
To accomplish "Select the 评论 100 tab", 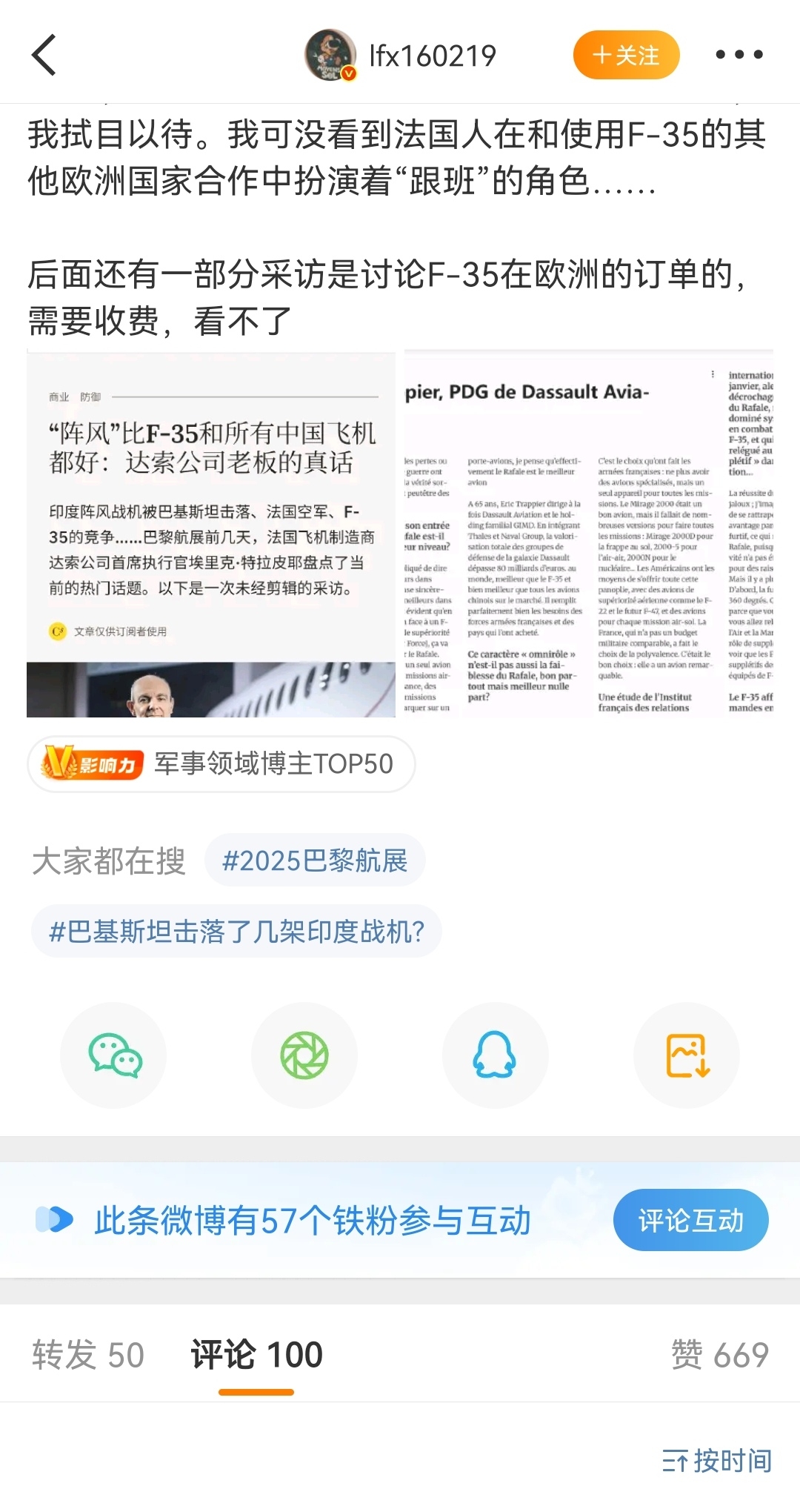I will [x=256, y=1355].
